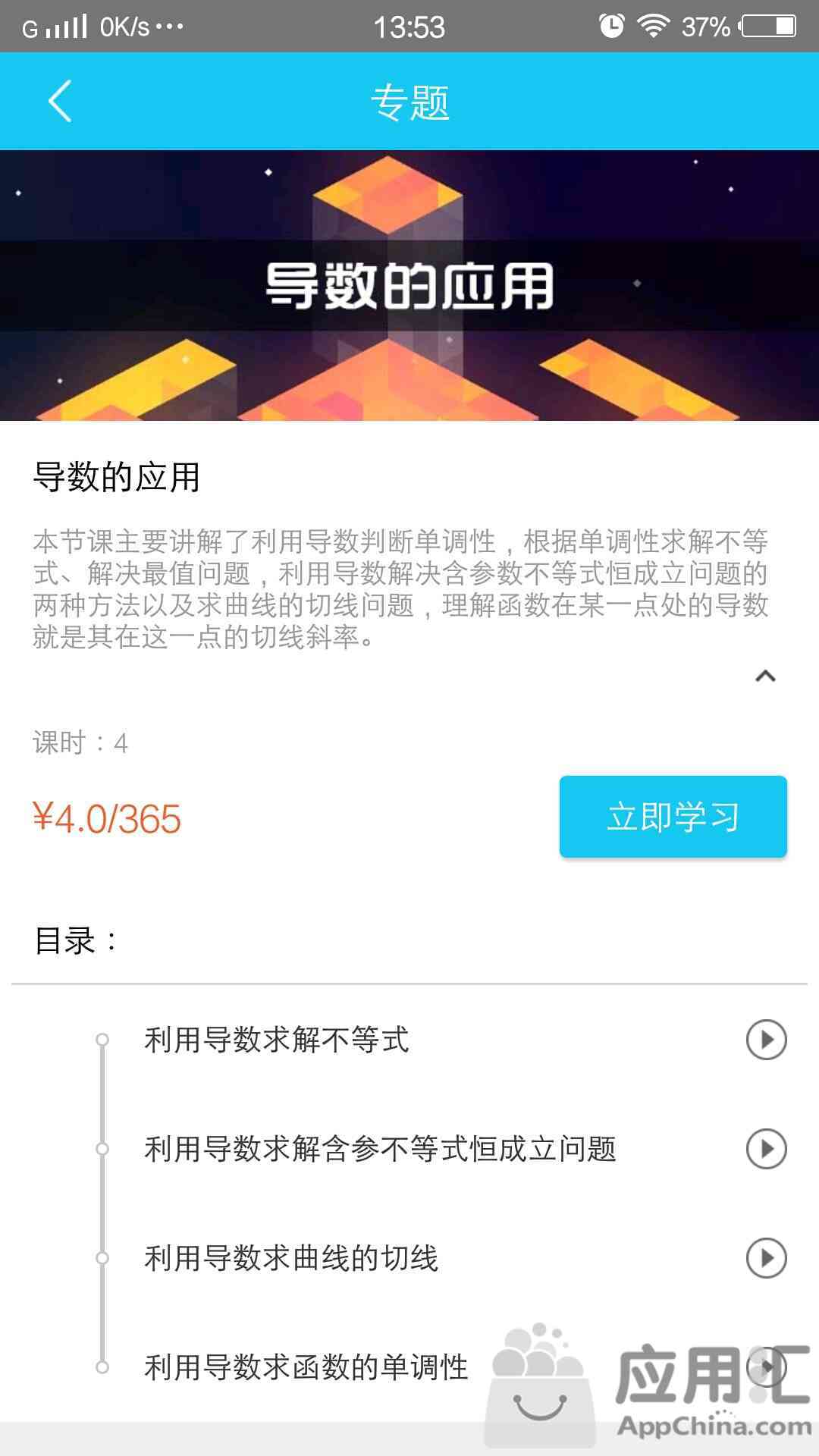Open lesson 利用导数求曲线的切线
819x1456 pixels.
[x=291, y=1258]
